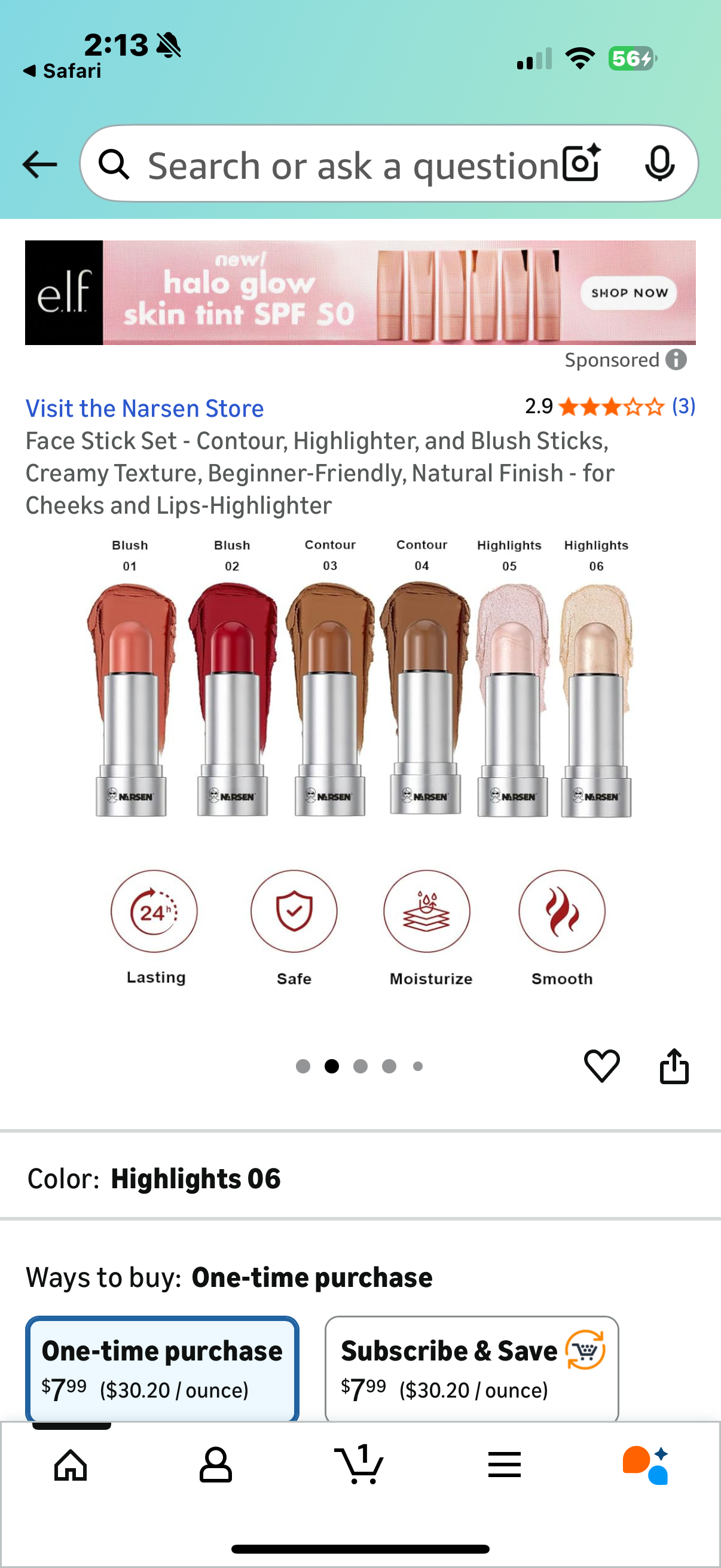Image resolution: width=721 pixels, height=1568 pixels.
Task: View the shopping cart
Action: tap(359, 1465)
